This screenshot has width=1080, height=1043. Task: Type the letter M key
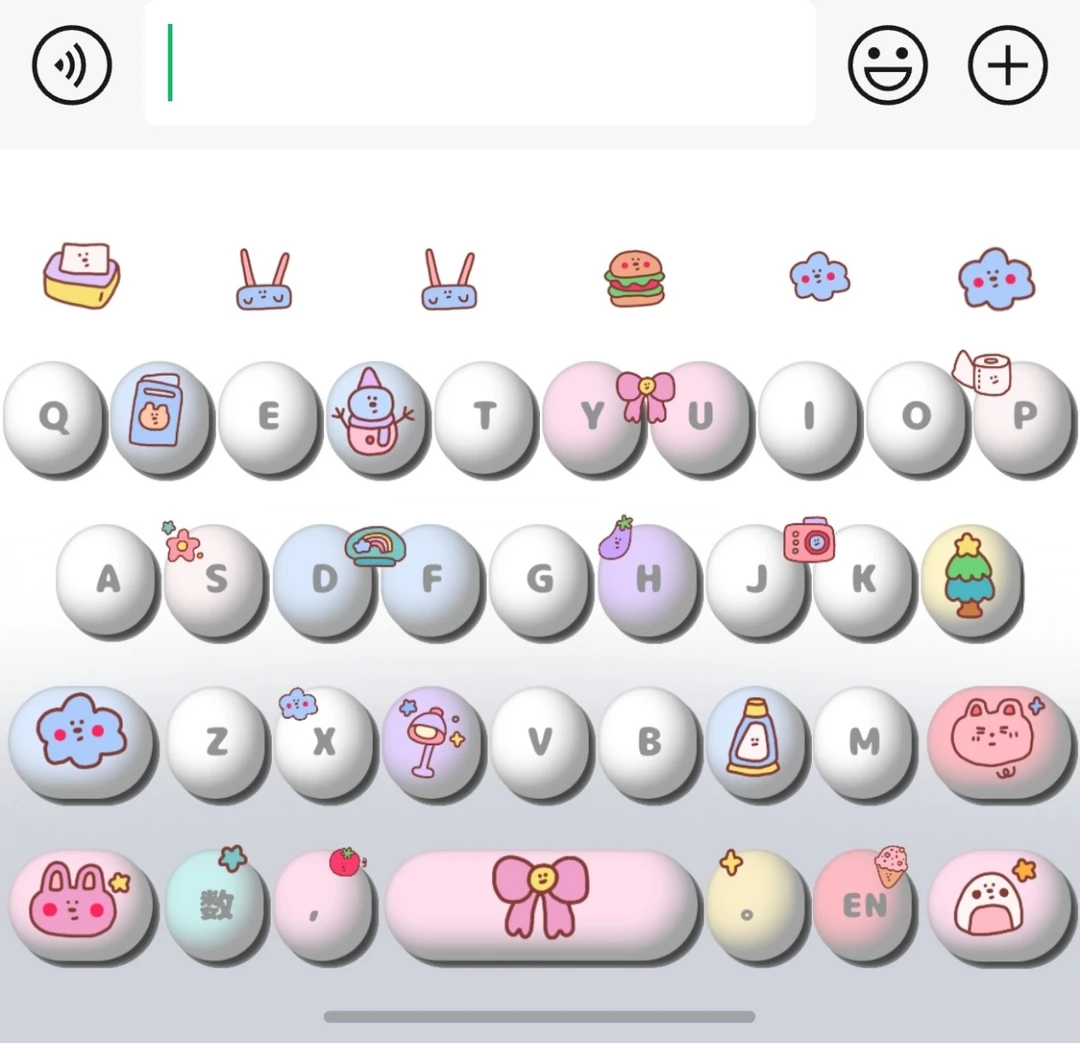pyautogui.click(x=864, y=741)
